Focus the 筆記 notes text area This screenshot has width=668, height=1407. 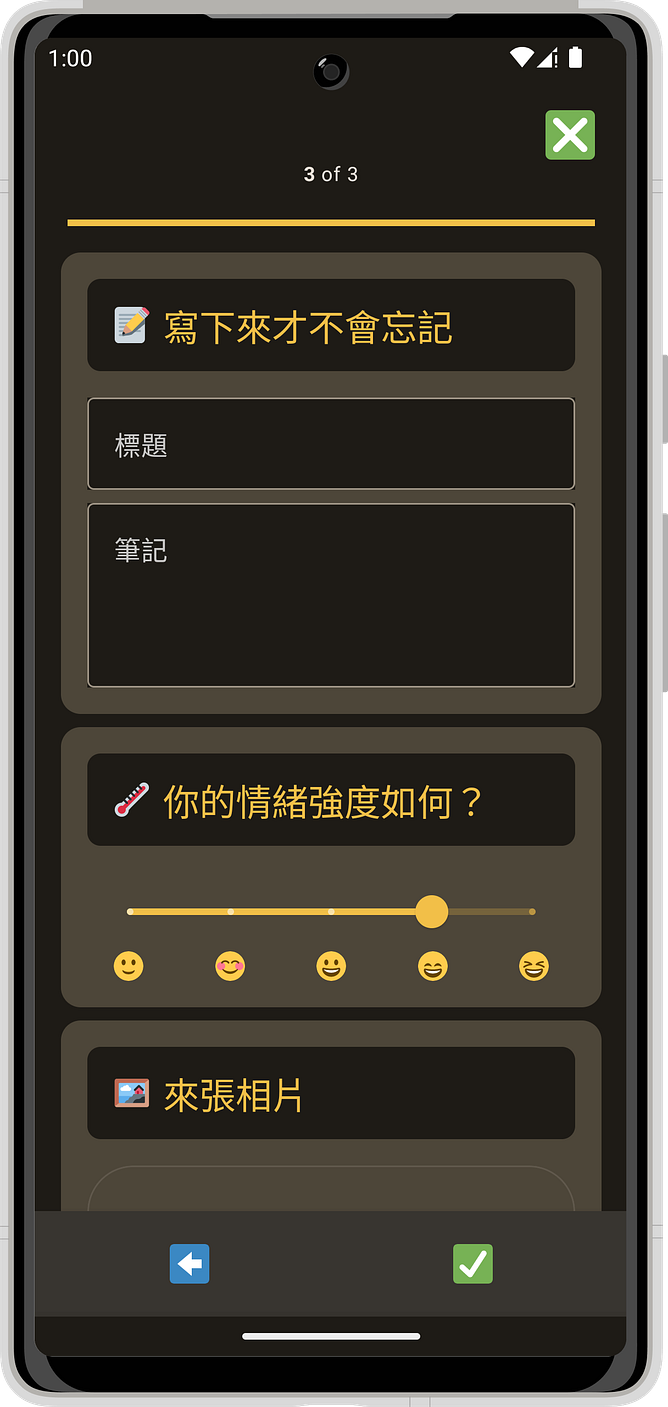point(331,595)
